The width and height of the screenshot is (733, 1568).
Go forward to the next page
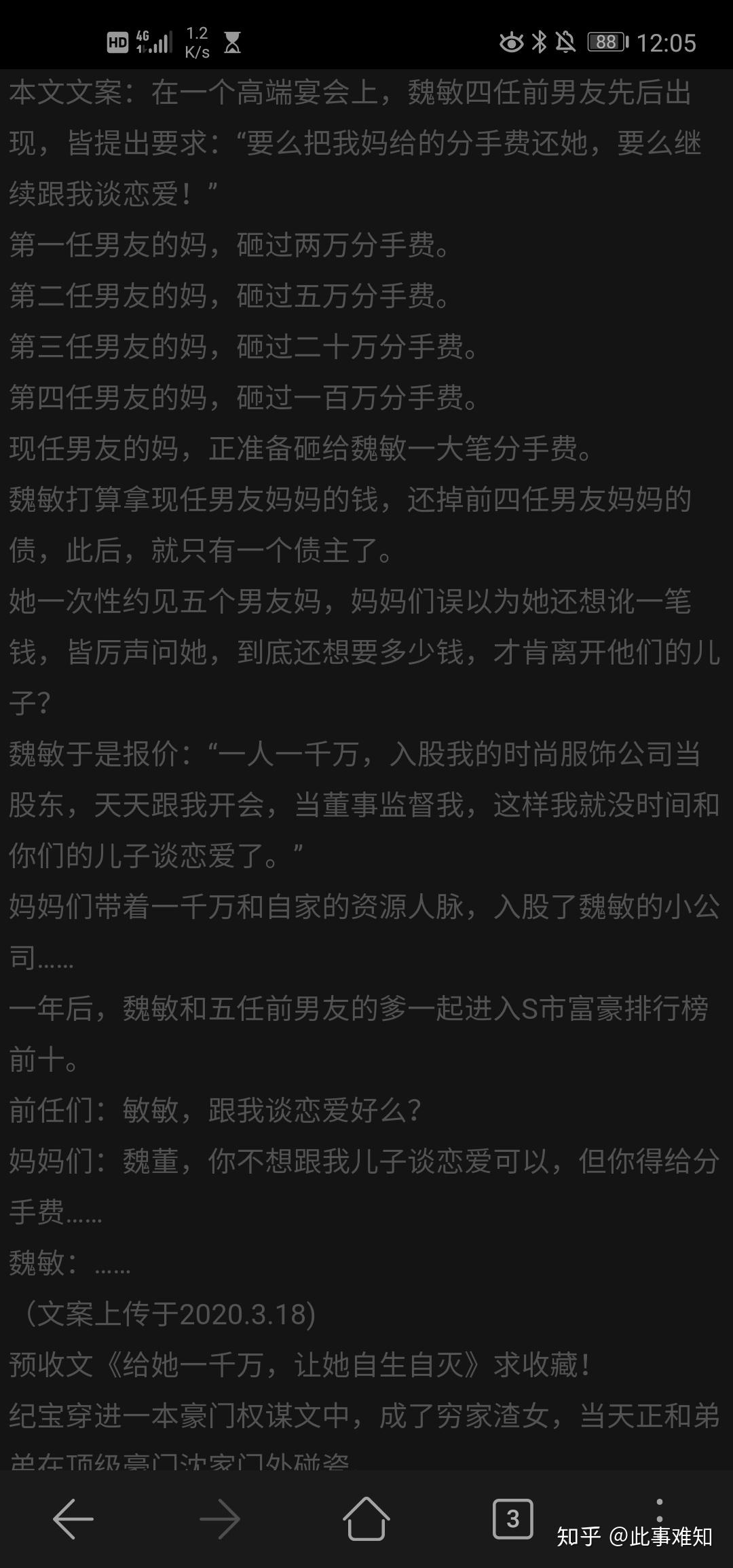pos(220,1518)
